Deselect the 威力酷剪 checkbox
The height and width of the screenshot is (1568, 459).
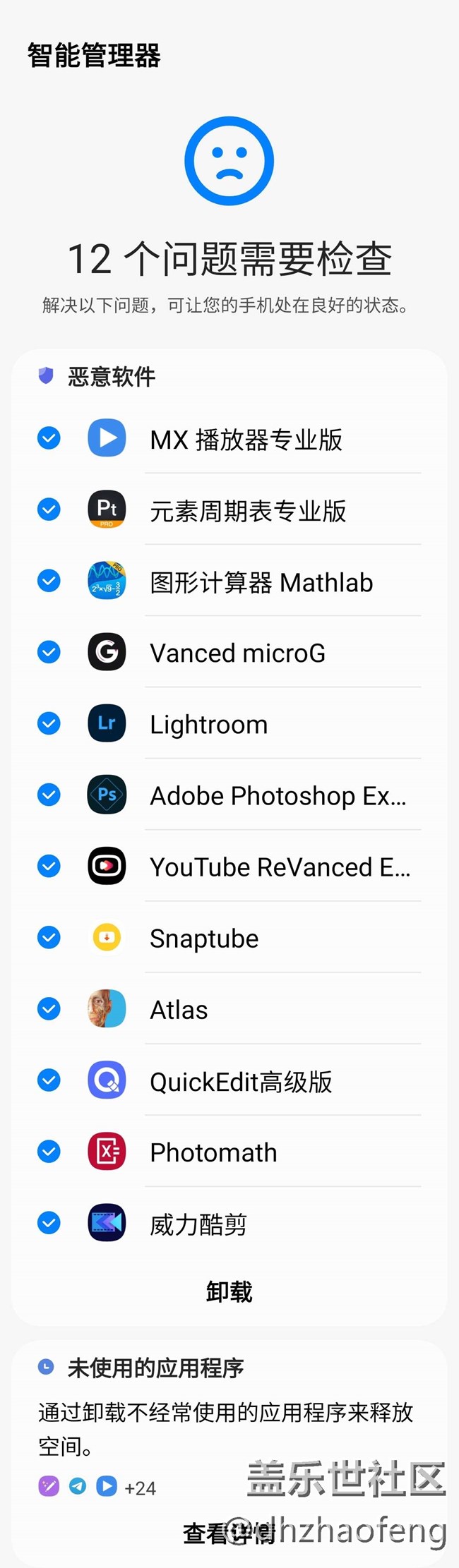[49, 1223]
